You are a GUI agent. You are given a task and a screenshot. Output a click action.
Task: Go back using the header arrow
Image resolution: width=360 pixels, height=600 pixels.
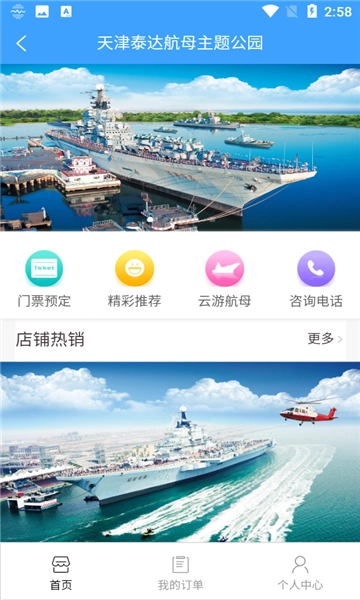pos(21,43)
